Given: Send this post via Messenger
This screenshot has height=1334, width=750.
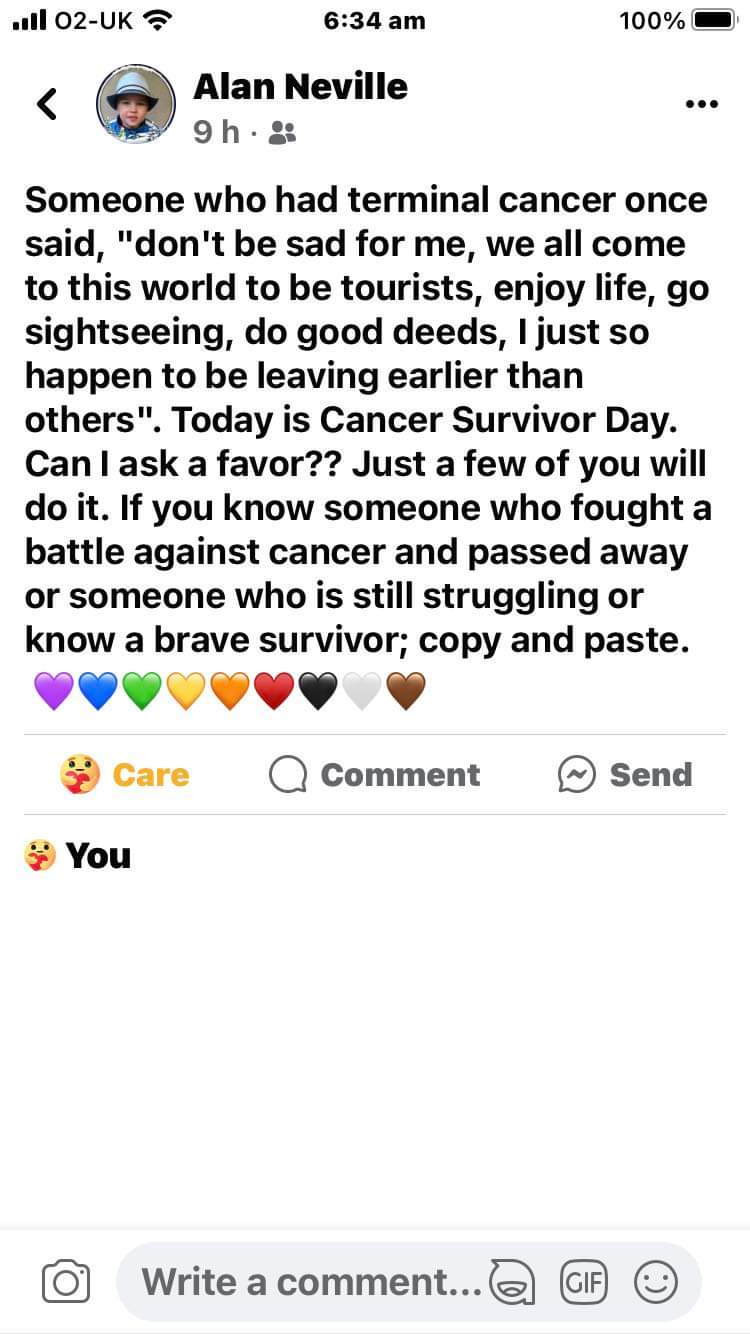Looking at the screenshot, I should tap(625, 775).
